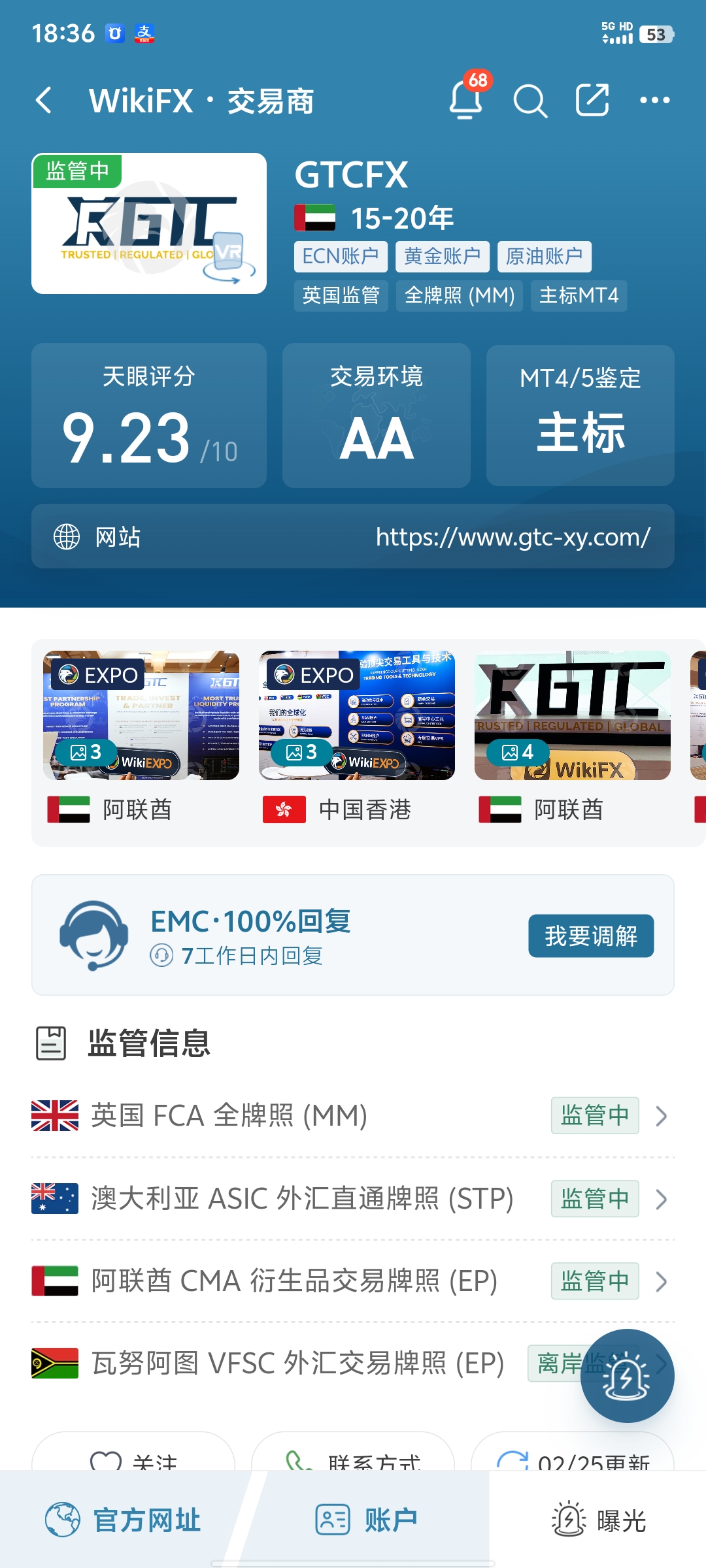The height and width of the screenshot is (1568, 706).
Task: Tap the 英国监管 tag chip
Action: [x=341, y=296]
